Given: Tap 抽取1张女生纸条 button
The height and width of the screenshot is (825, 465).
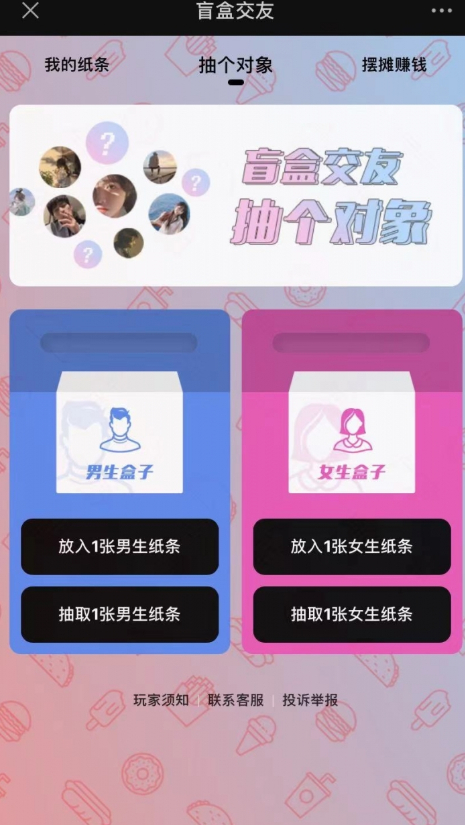Looking at the screenshot, I should click(x=352, y=614).
